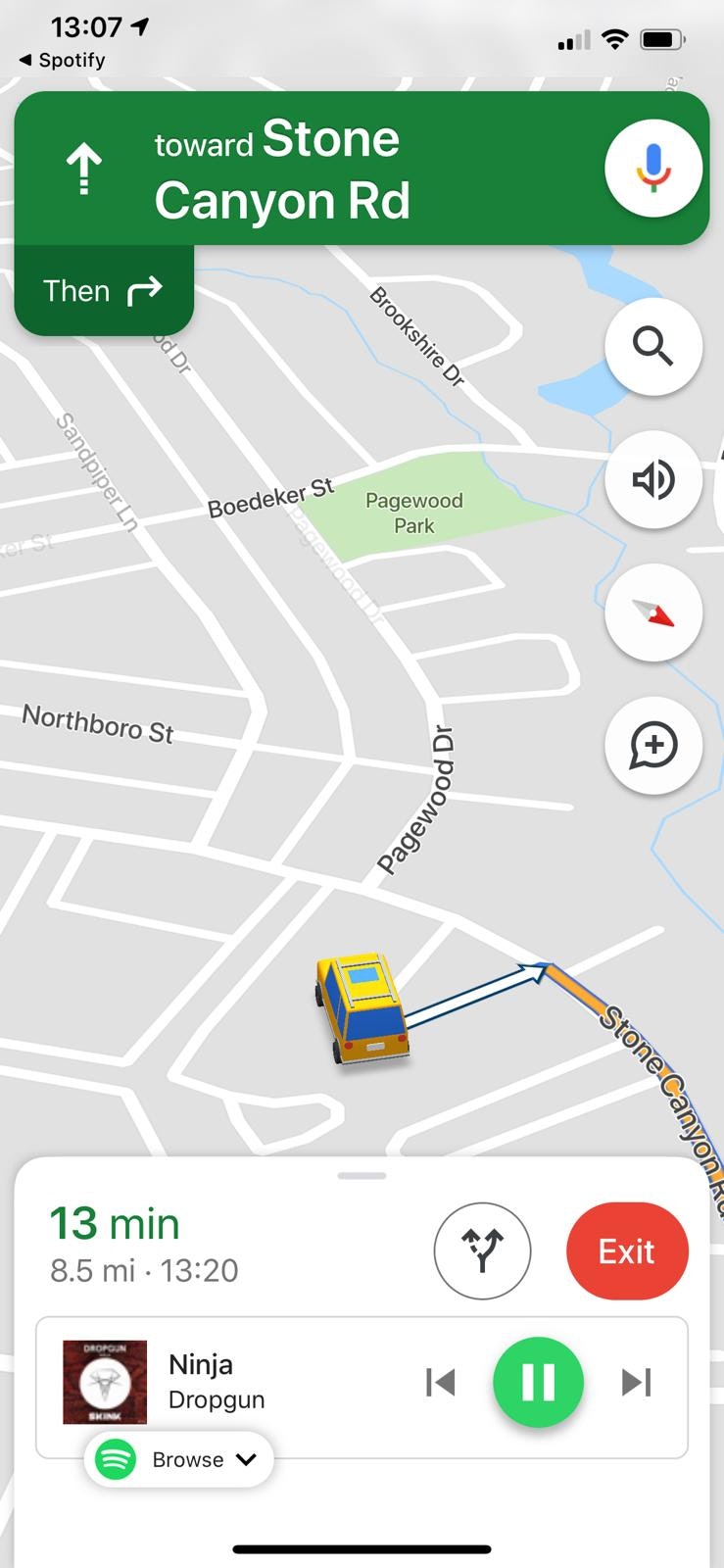Tap the compass to reorient the map
Image resolution: width=724 pixels, height=1568 pixels.
[x=652, y=613]
